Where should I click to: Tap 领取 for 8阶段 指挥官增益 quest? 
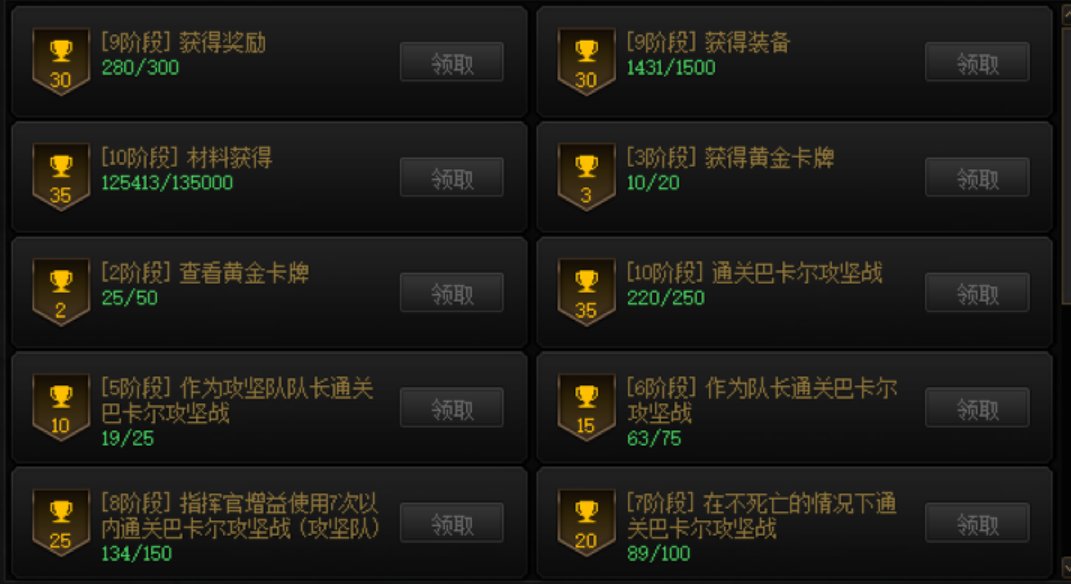[452, 523]
